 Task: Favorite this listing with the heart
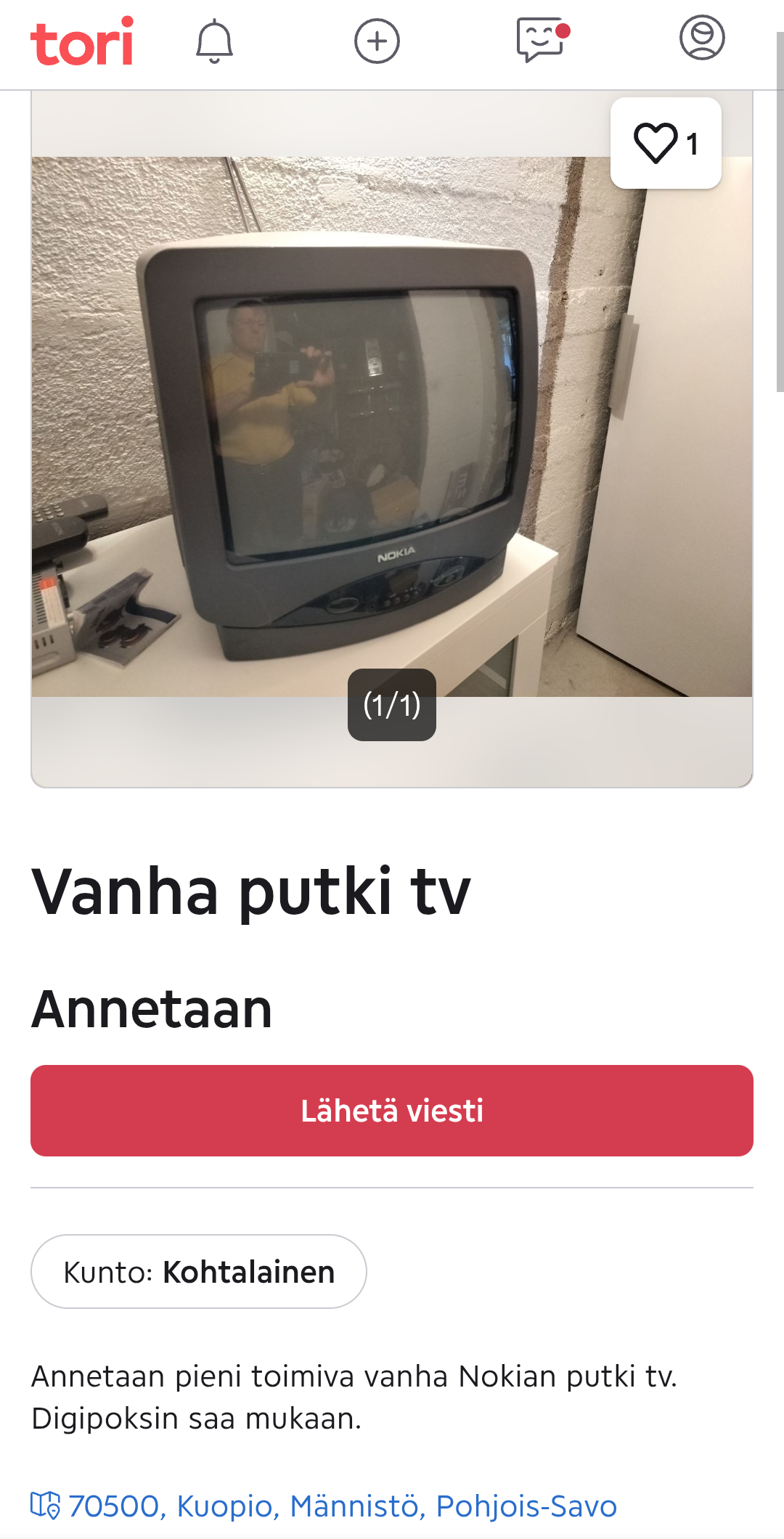(x=666, y=143)
